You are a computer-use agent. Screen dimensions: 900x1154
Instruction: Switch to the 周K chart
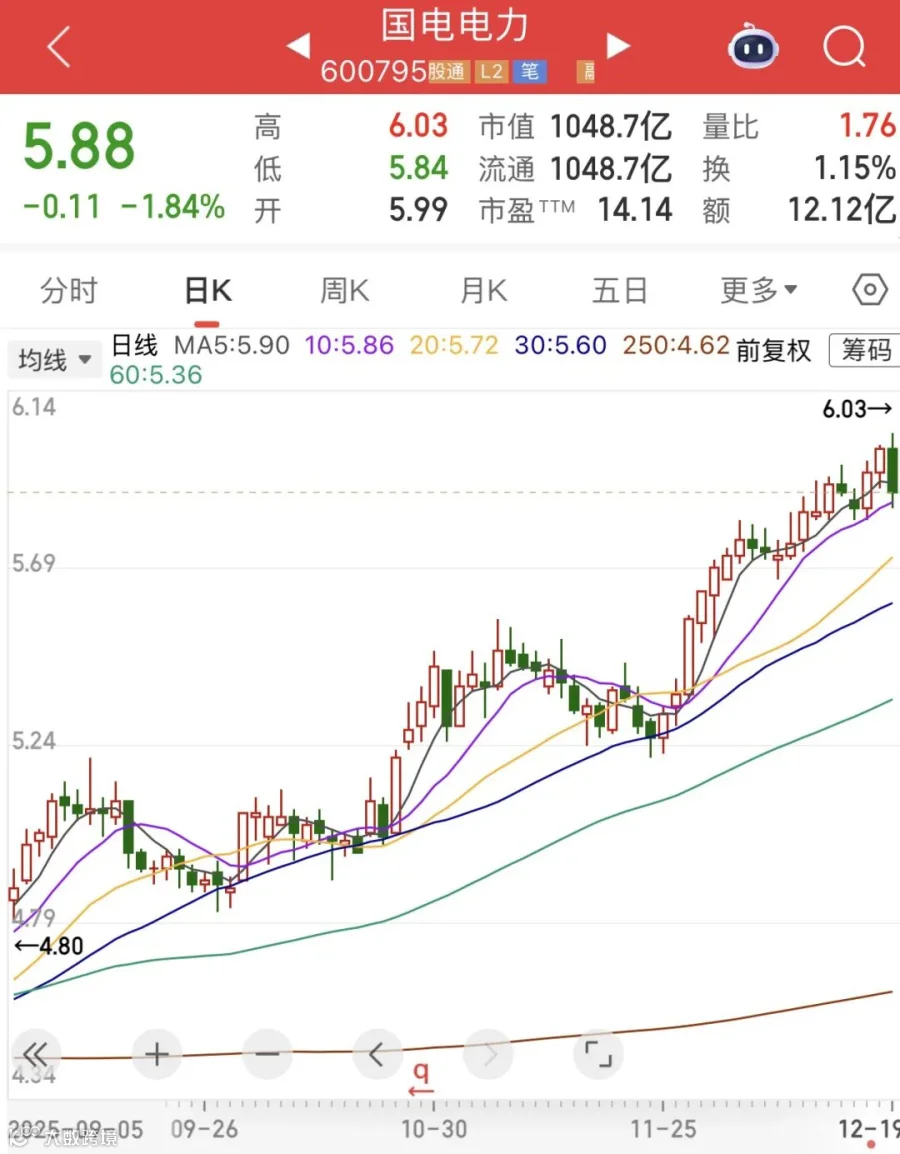pos(344,291)
